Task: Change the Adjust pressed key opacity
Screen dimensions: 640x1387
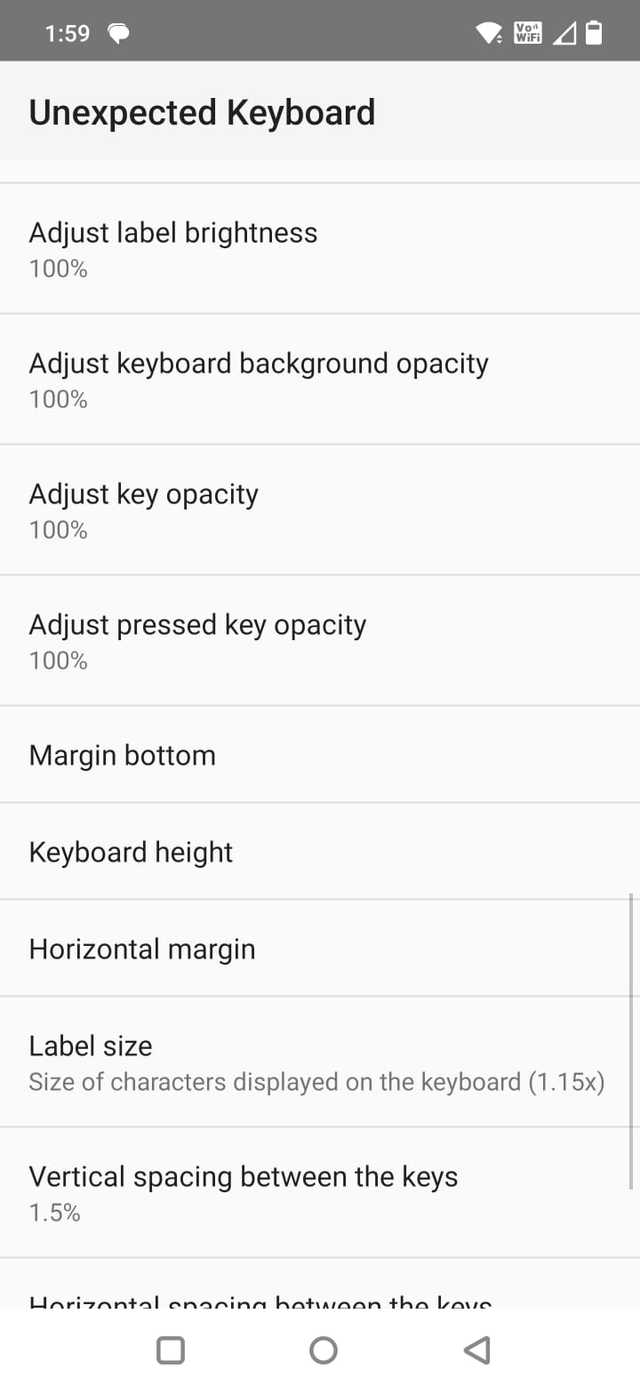Action: click(x=320, y=641)
